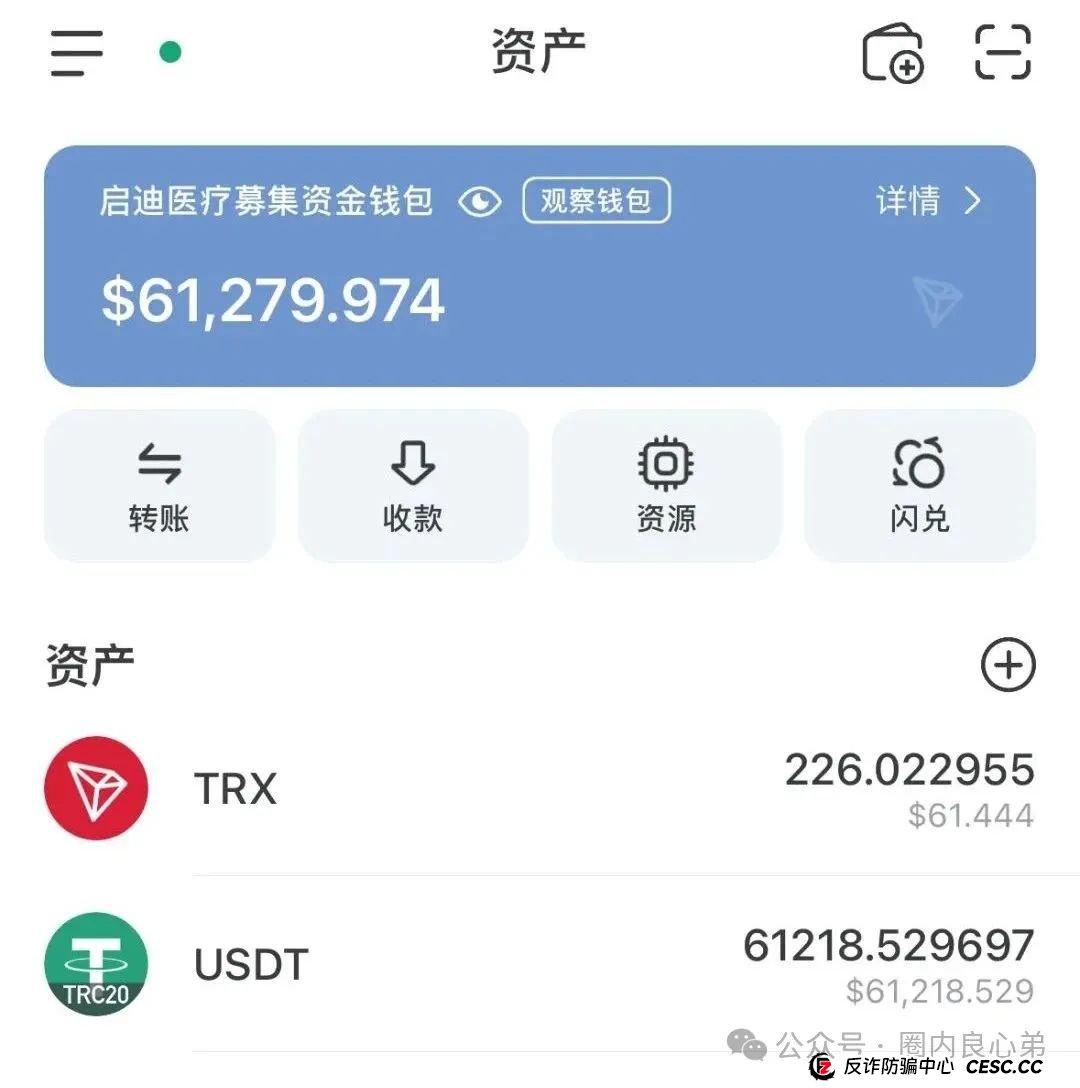This screenshot has height=1088, width=1080.
Task: Open the 闪兑 flash swap feature
Action: point(919,487)
